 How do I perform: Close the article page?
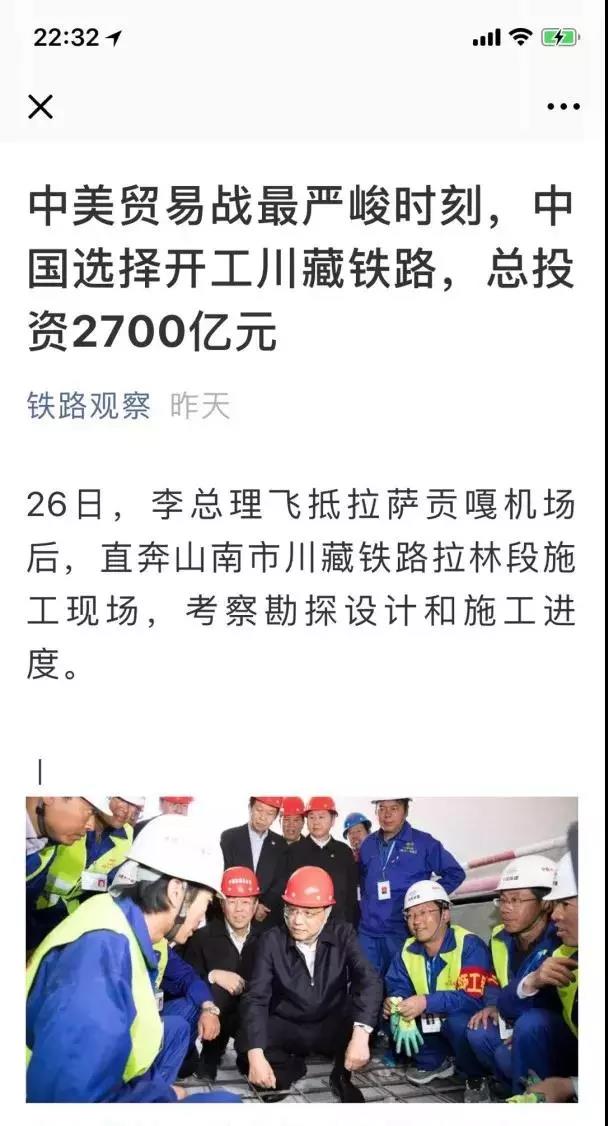pyautogui.click(x=40, y=107)
